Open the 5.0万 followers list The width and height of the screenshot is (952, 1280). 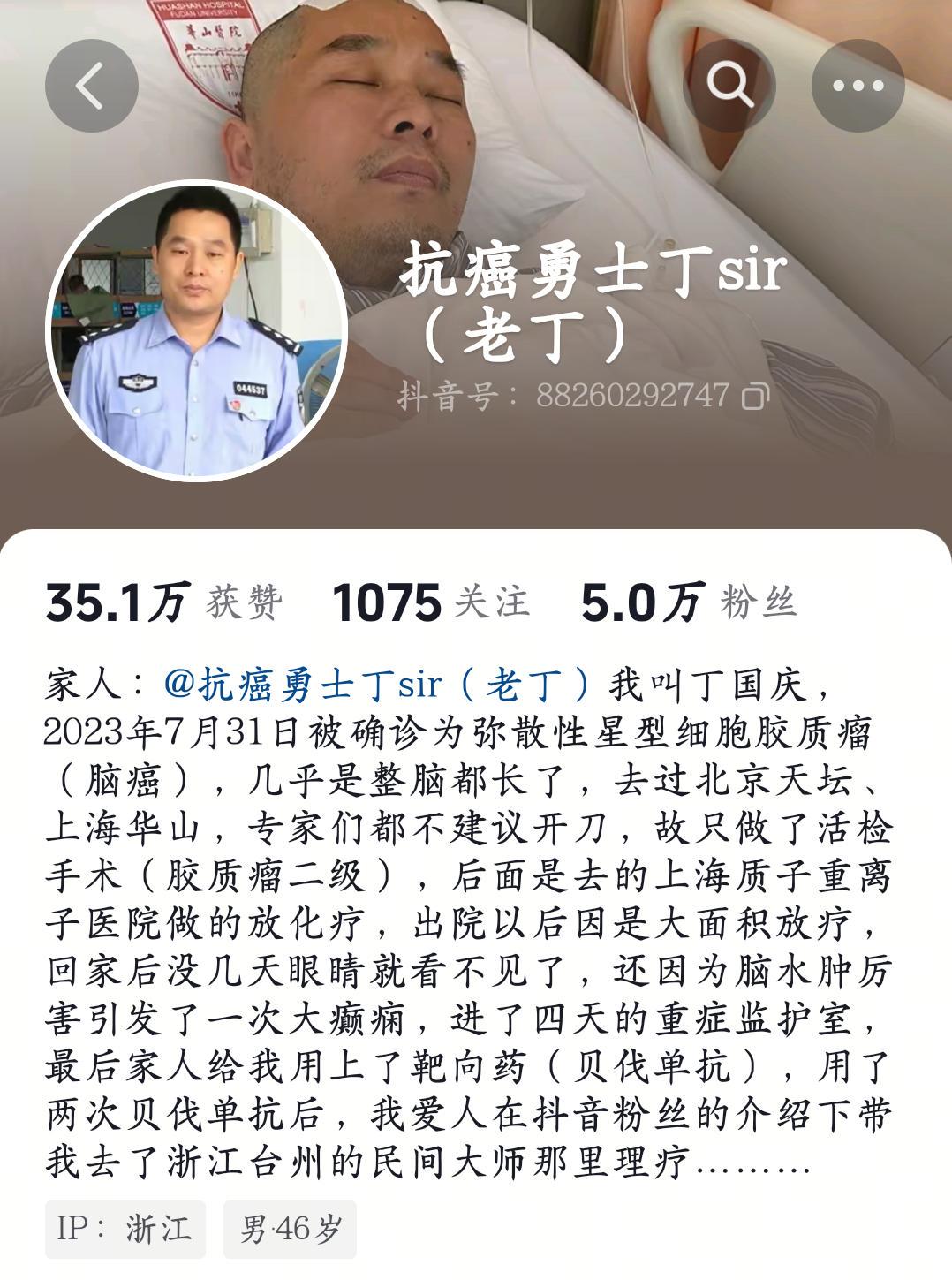[x=688, y=602]
